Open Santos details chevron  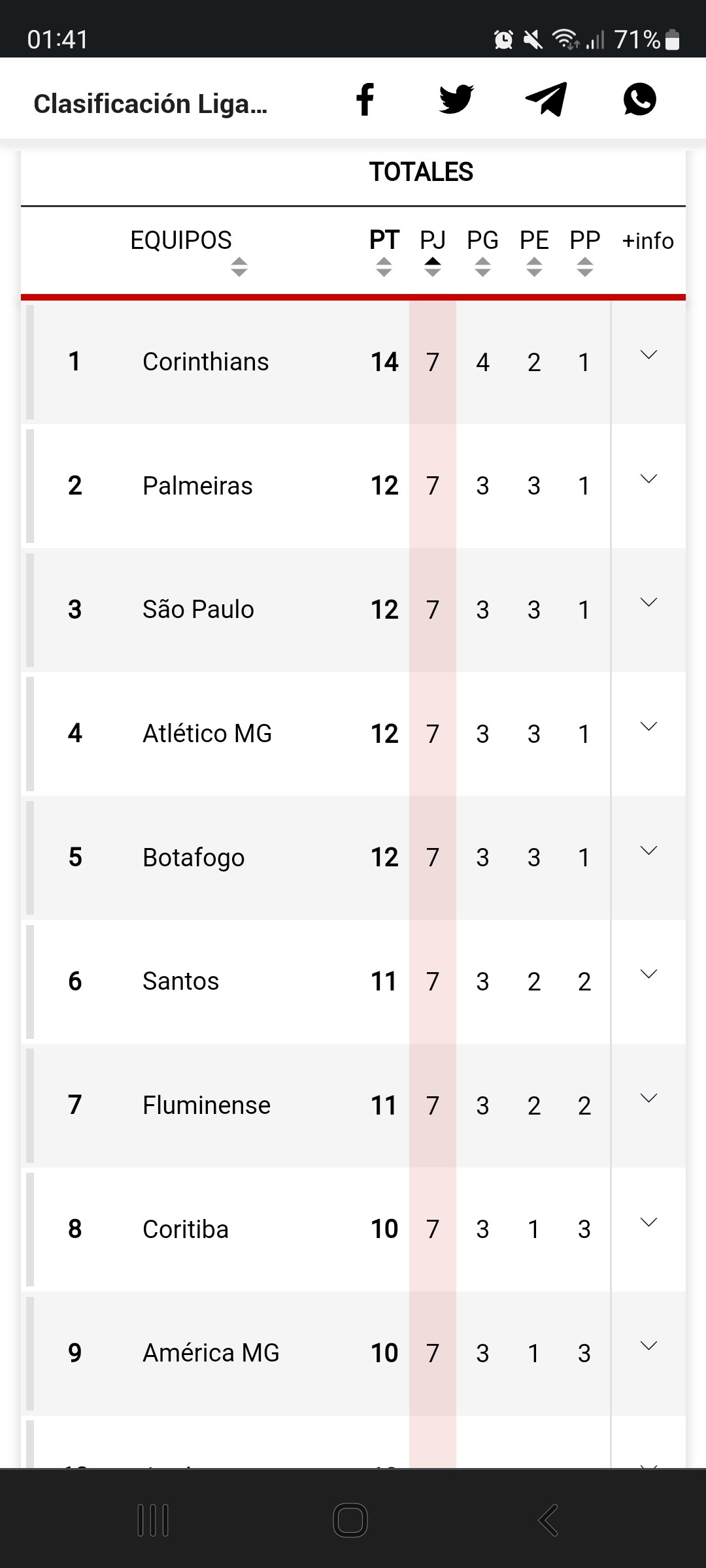tap(648, 974)
